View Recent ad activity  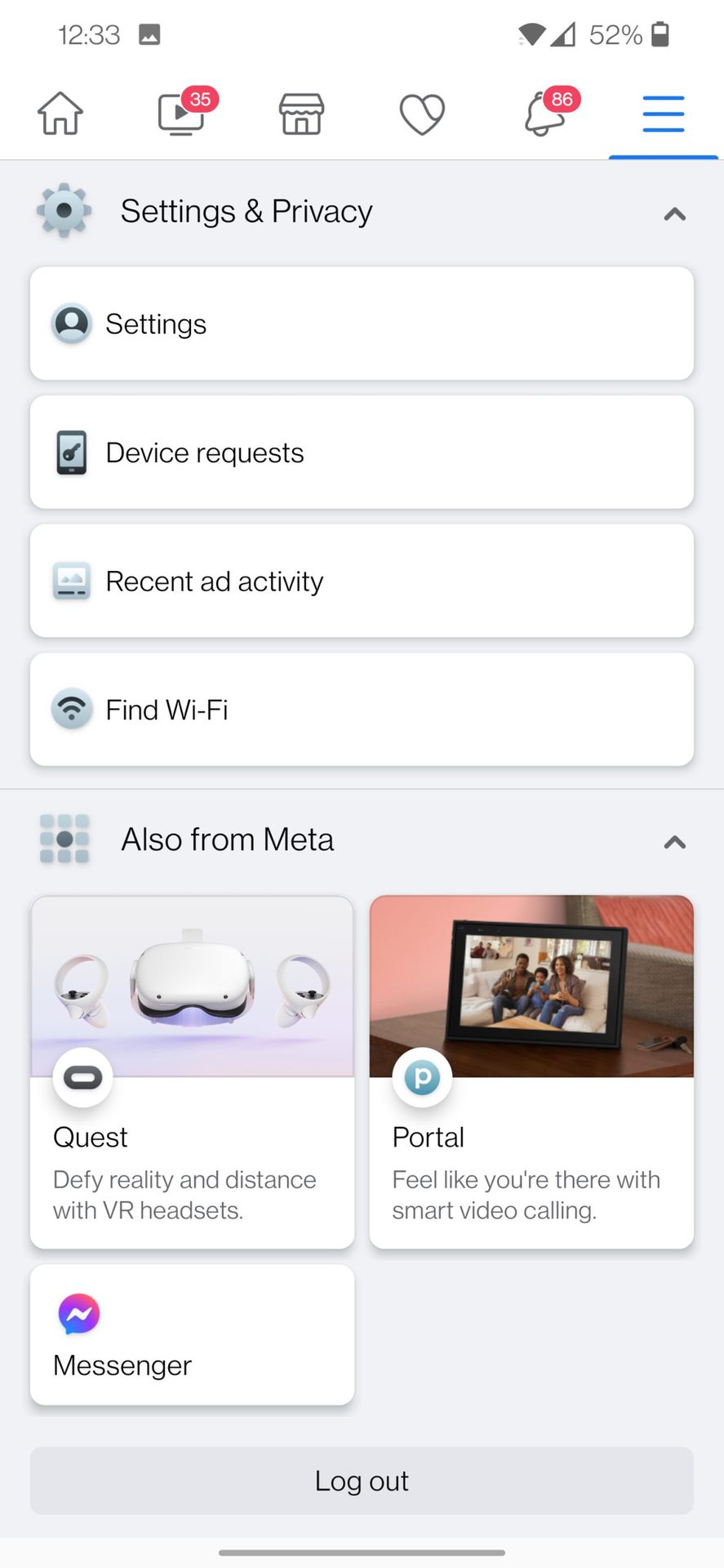pos(362,581)
